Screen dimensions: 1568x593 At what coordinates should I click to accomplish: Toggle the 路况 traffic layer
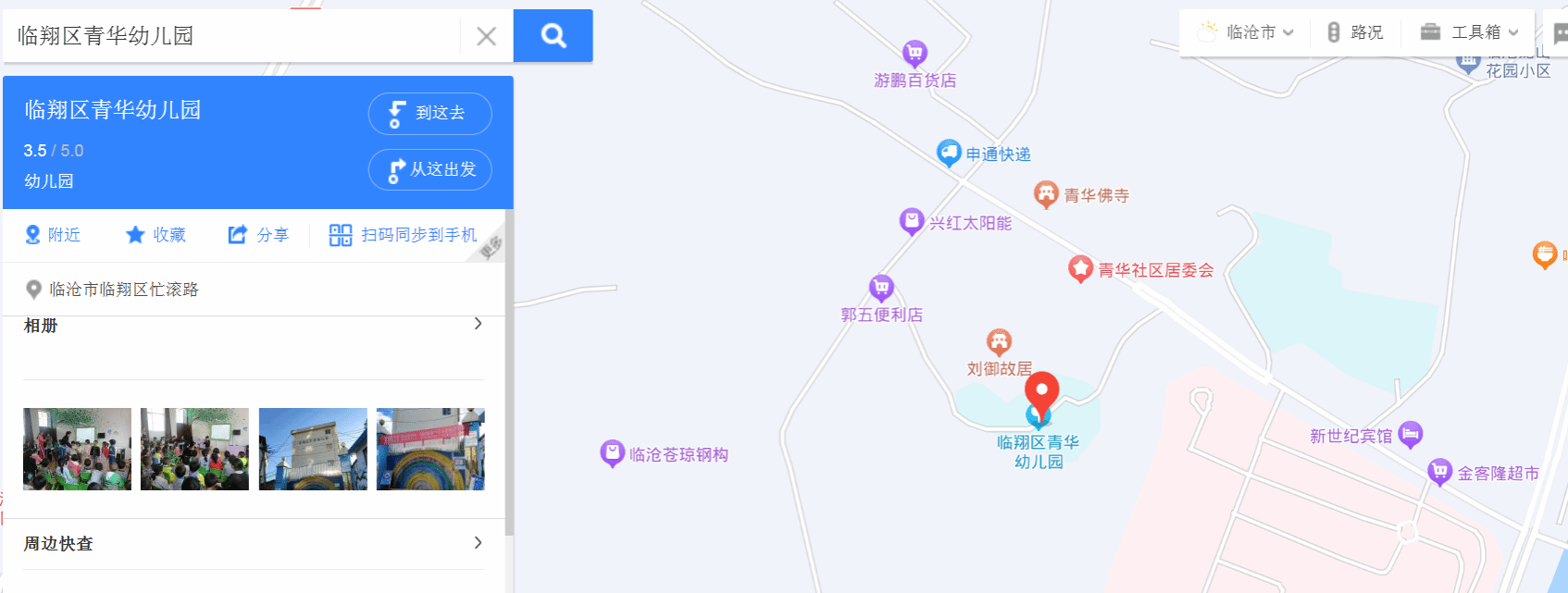(1354, 32)
